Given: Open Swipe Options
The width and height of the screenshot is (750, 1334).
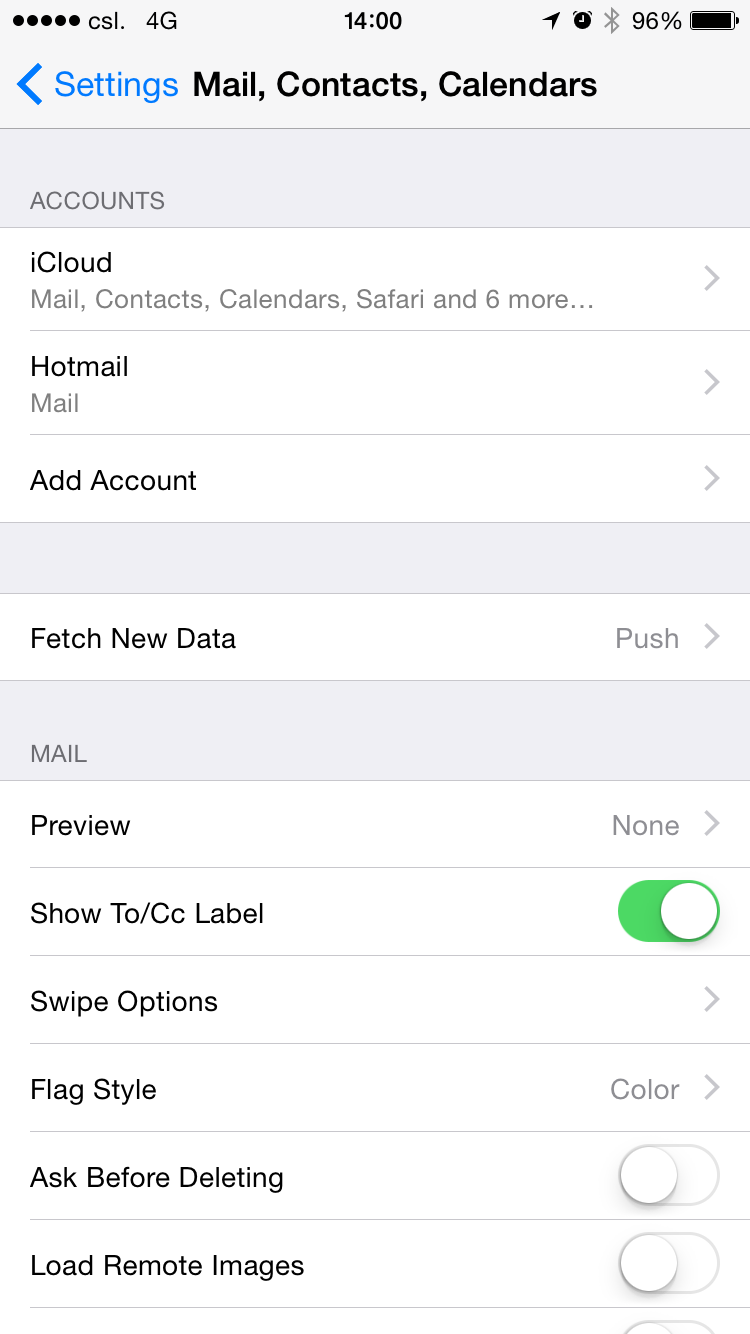Looking at the screenshot, I should 375,1001.
